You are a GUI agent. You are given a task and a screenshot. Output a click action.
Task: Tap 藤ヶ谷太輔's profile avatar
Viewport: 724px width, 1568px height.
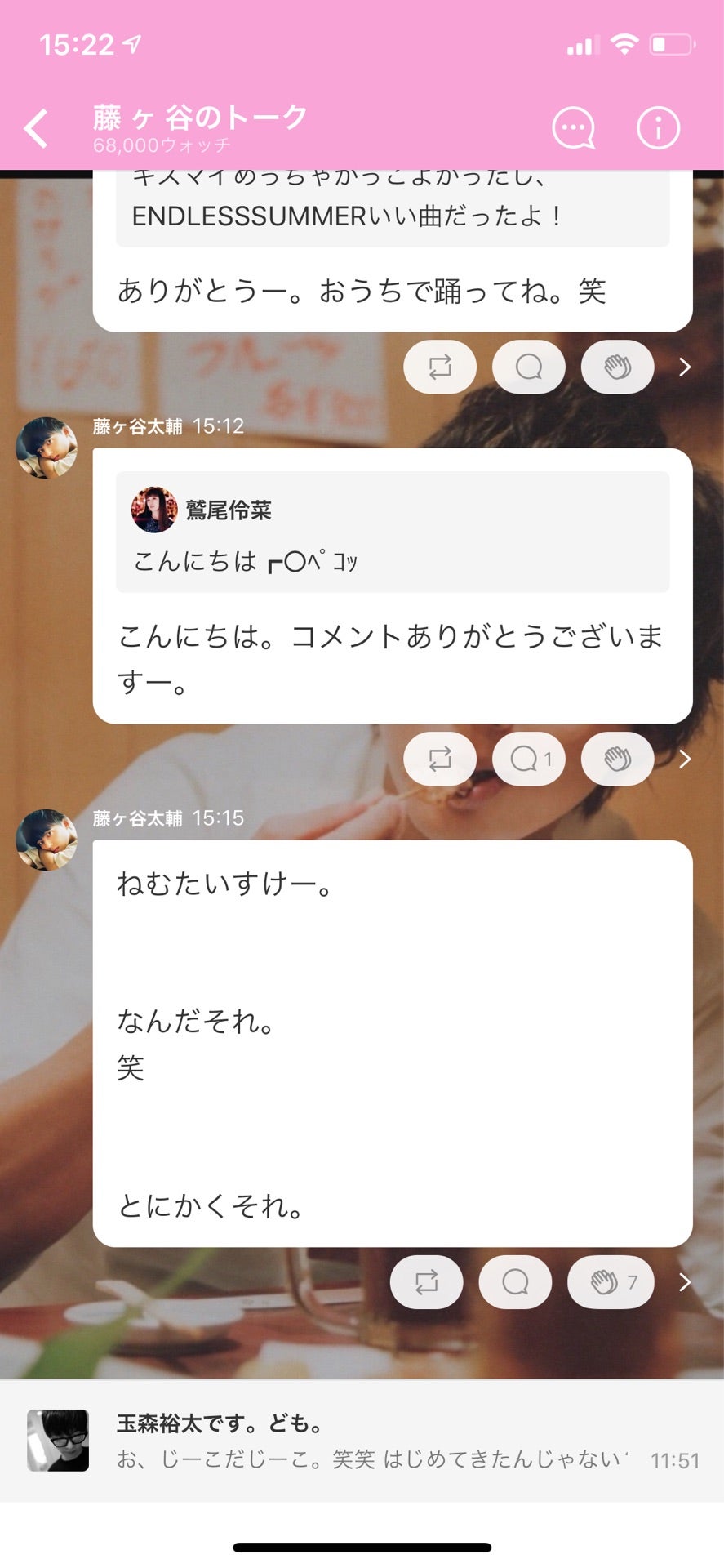click(47, 448)
